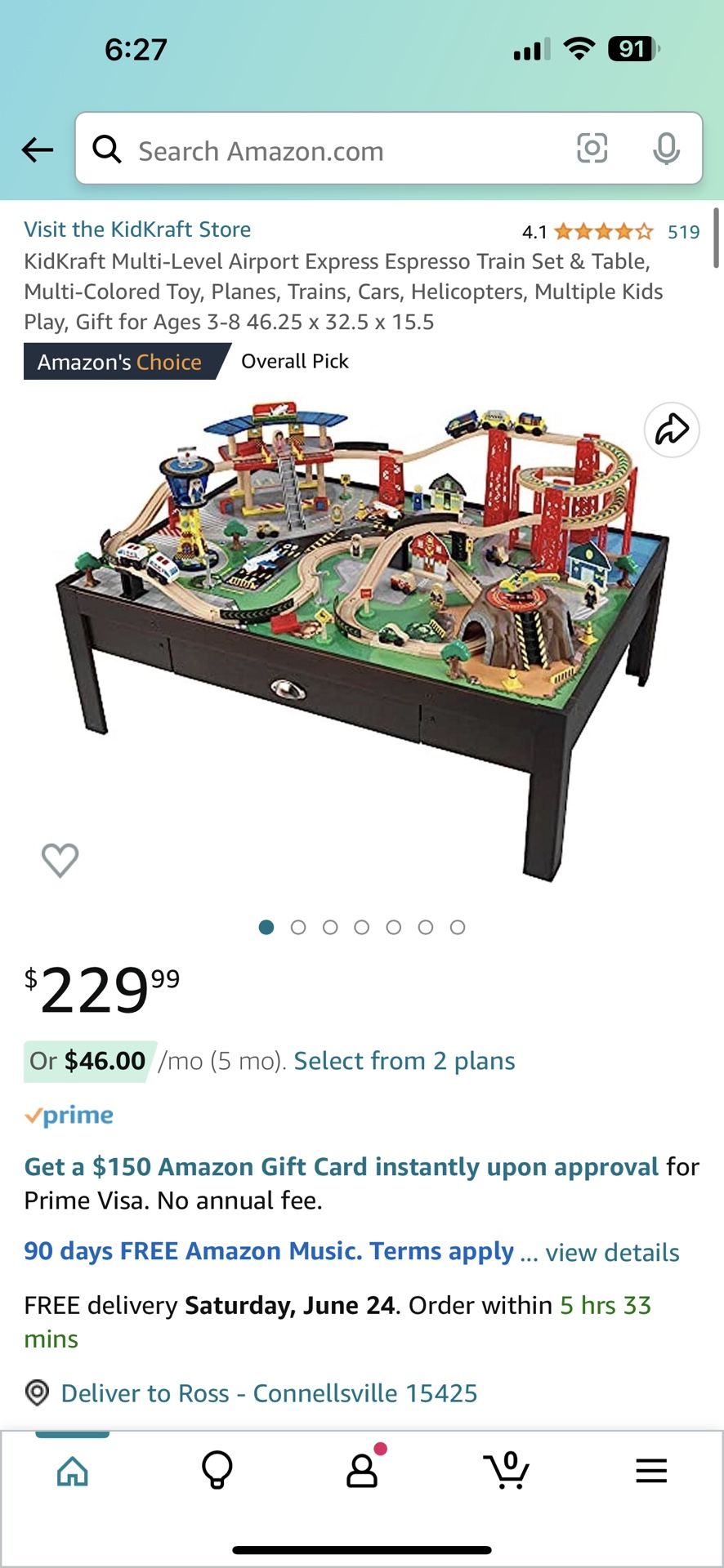Viewport: 724px width, 1568px height.
Task: Open the Inspire lightbulb tab
Action: point(217,1471)
